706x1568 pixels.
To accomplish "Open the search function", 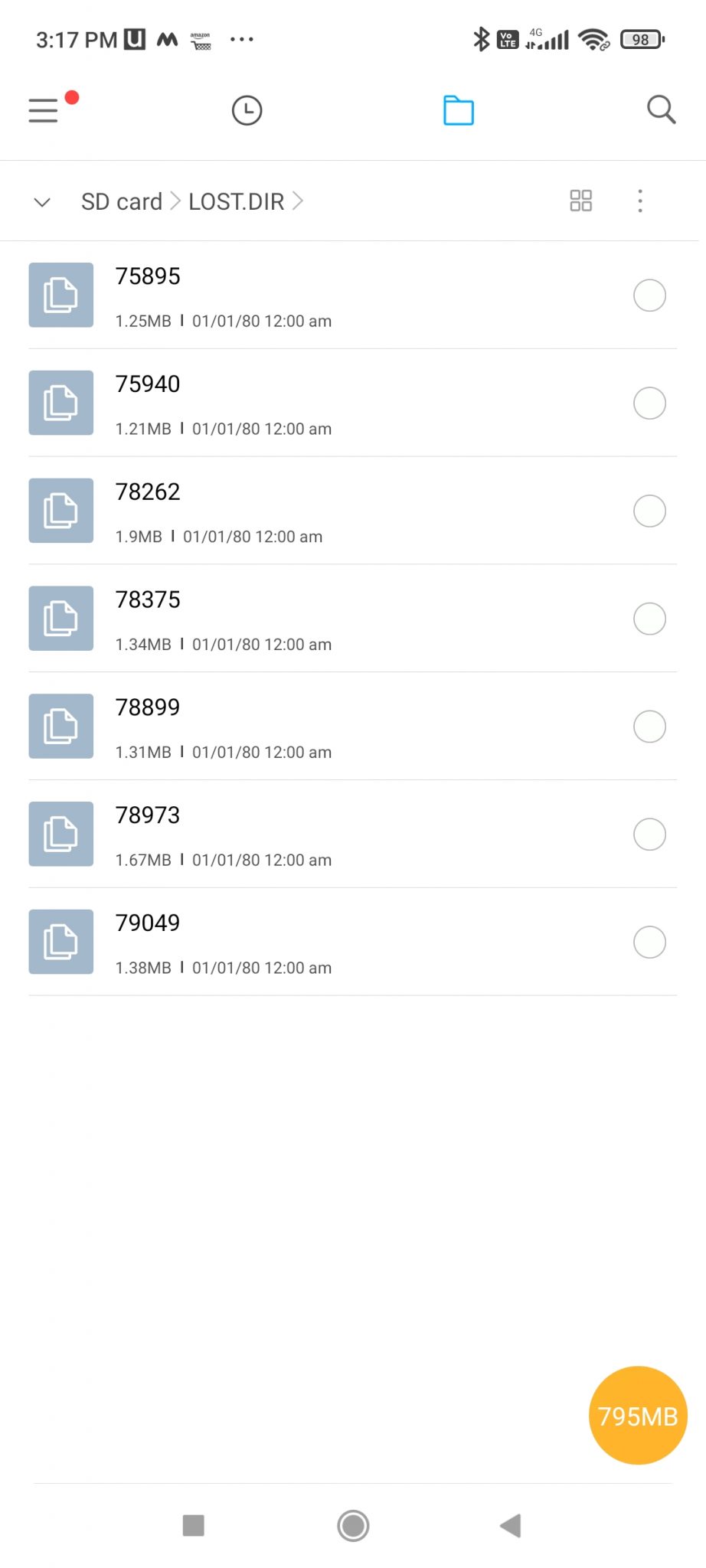I will pos(660,109).
